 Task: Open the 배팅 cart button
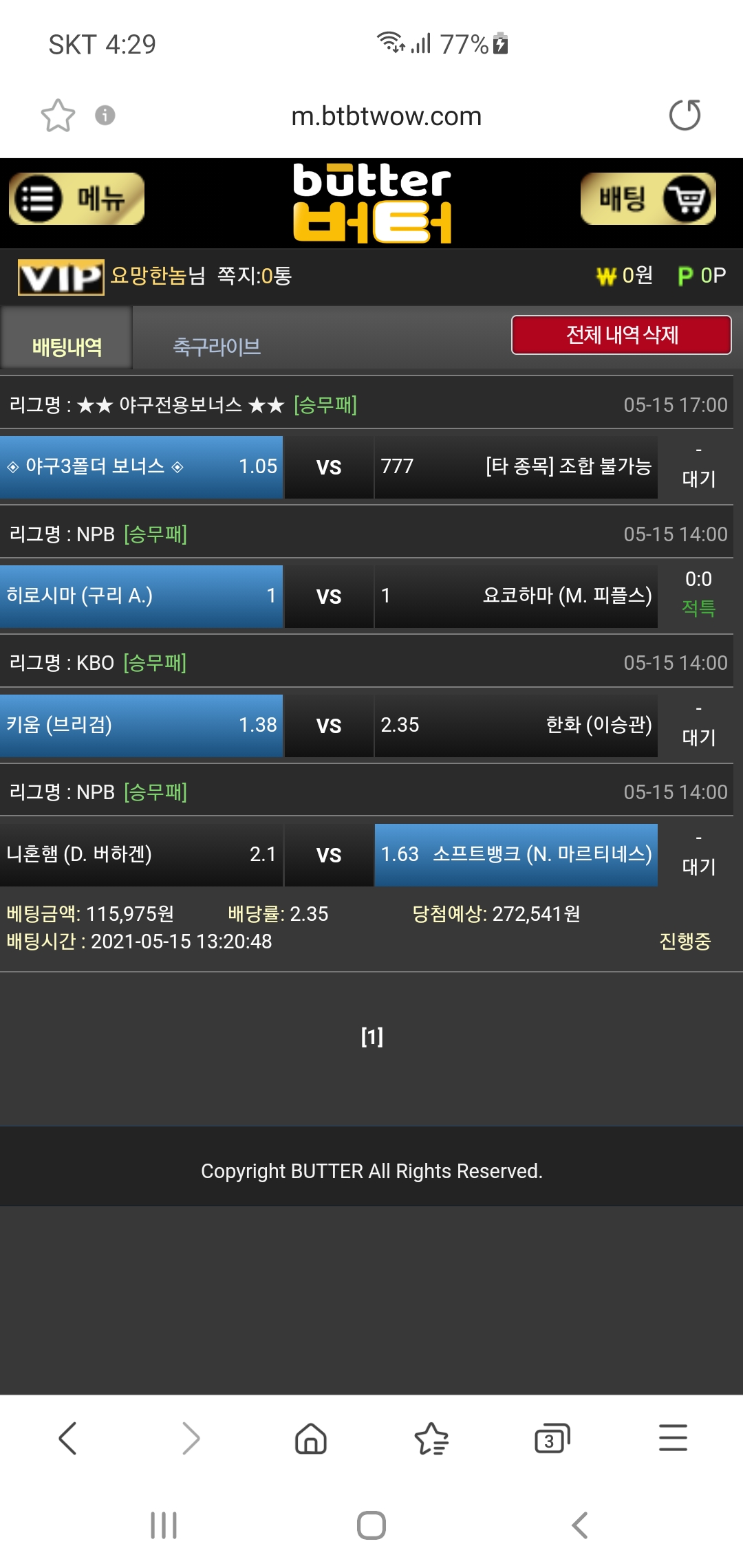pos(648,199)
